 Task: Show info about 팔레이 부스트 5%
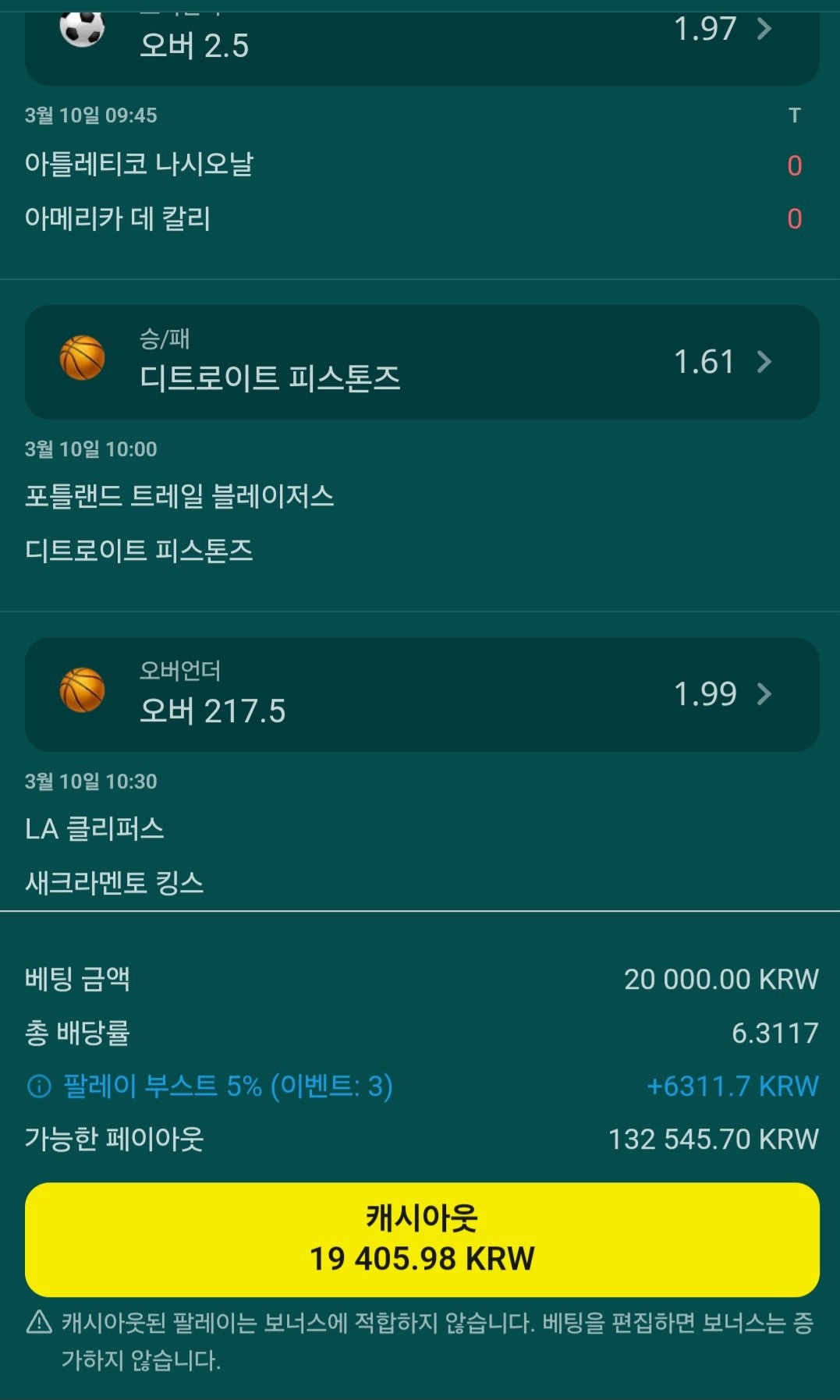39,1086
